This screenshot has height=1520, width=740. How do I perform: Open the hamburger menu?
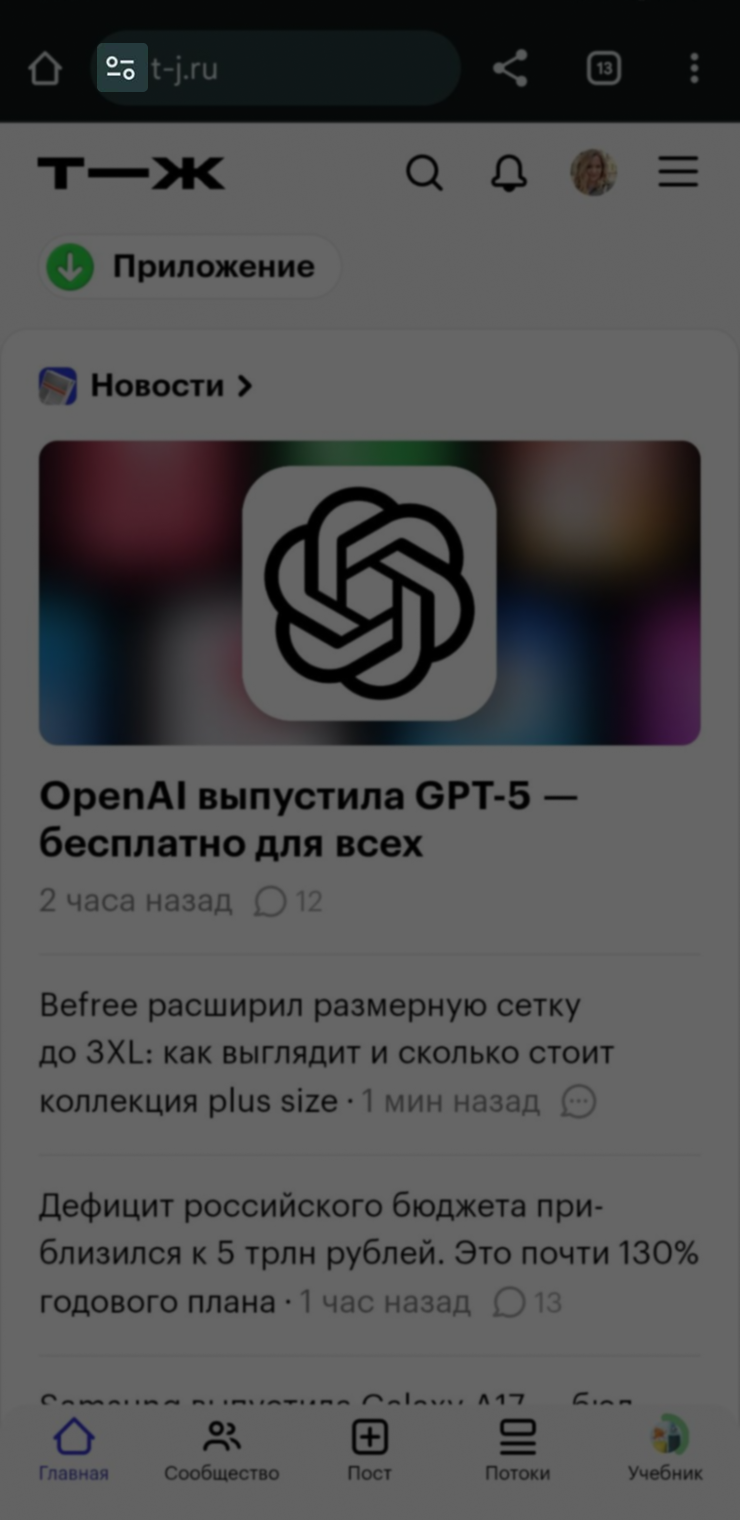pyautogui.click(x=678, y=173)
